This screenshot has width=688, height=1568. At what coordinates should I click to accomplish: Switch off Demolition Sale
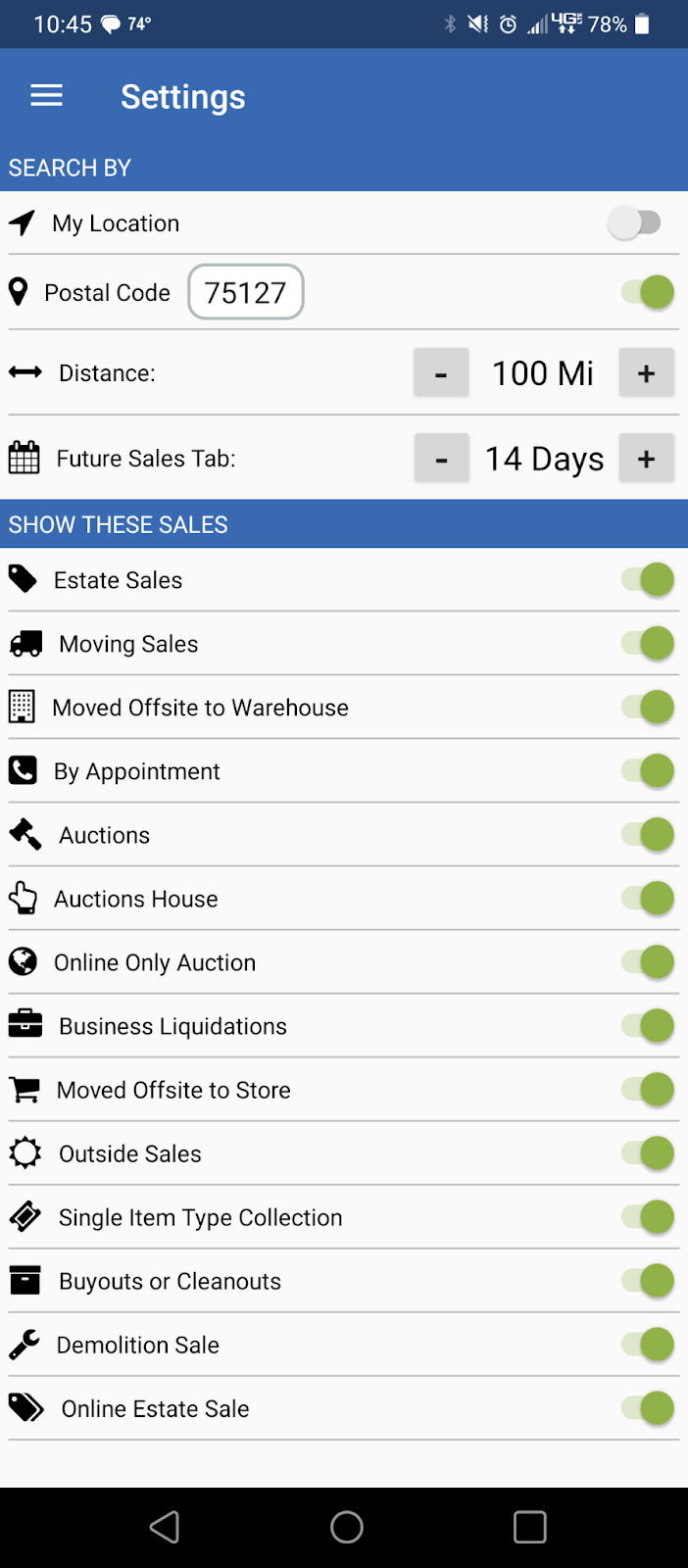649,1345
